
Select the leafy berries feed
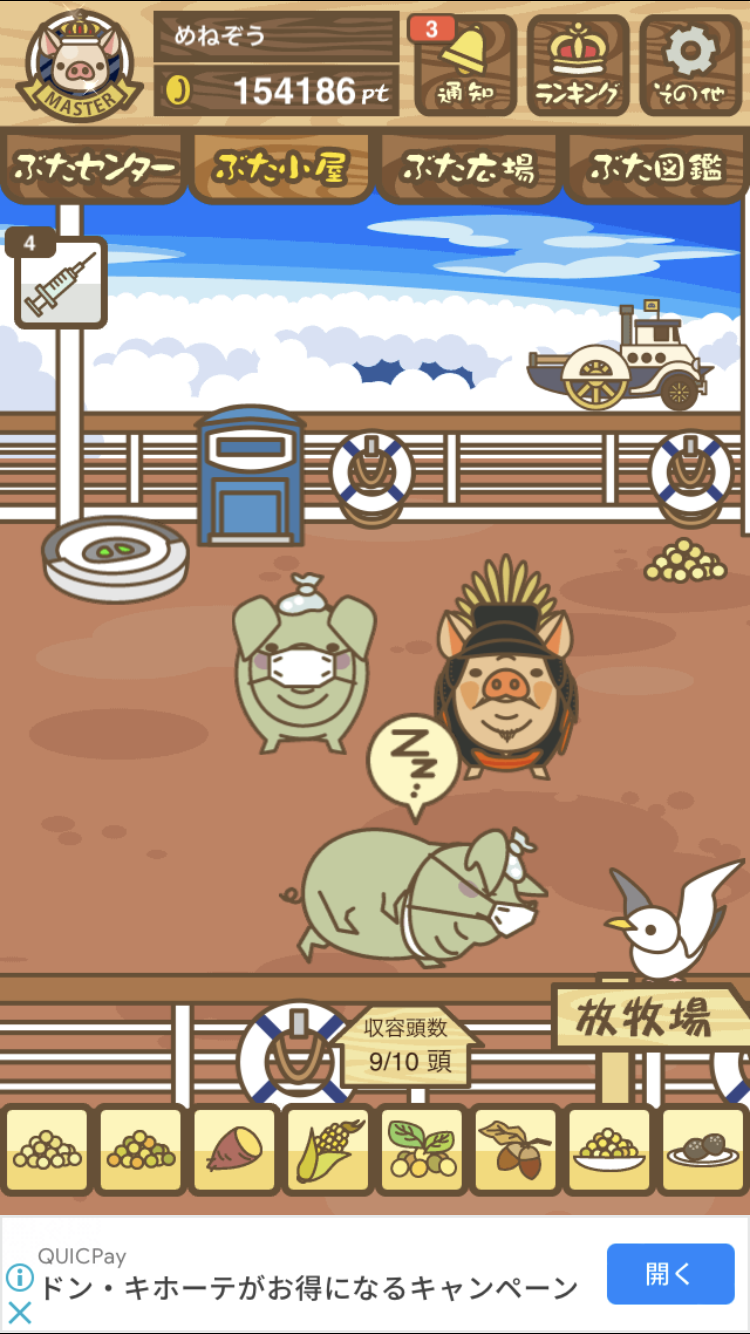click(x=421, y=1149)
